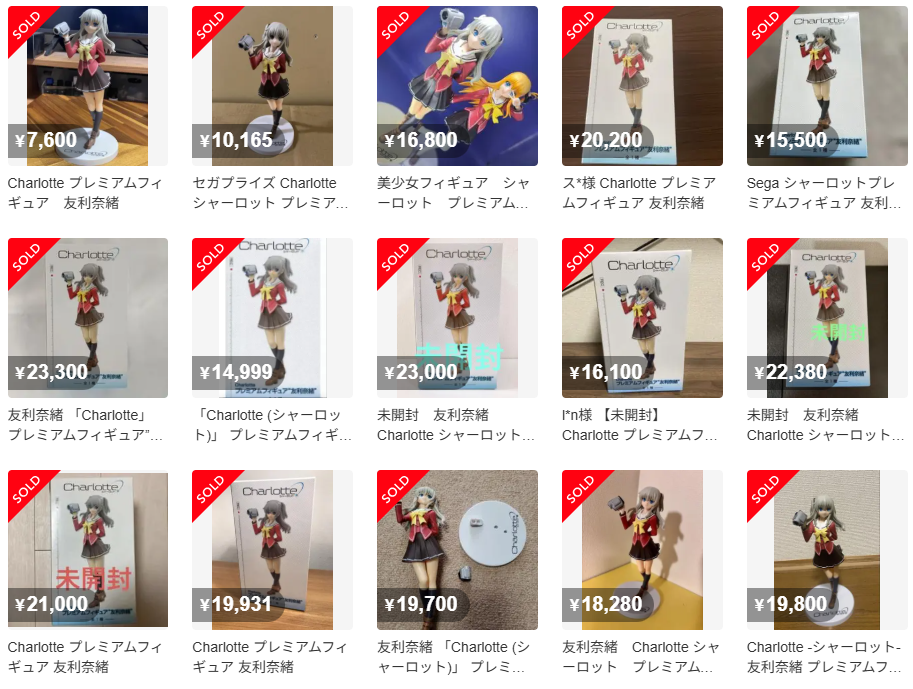Open the listing priced ¥21,000

pyautogui.click(x=88, y=549)
